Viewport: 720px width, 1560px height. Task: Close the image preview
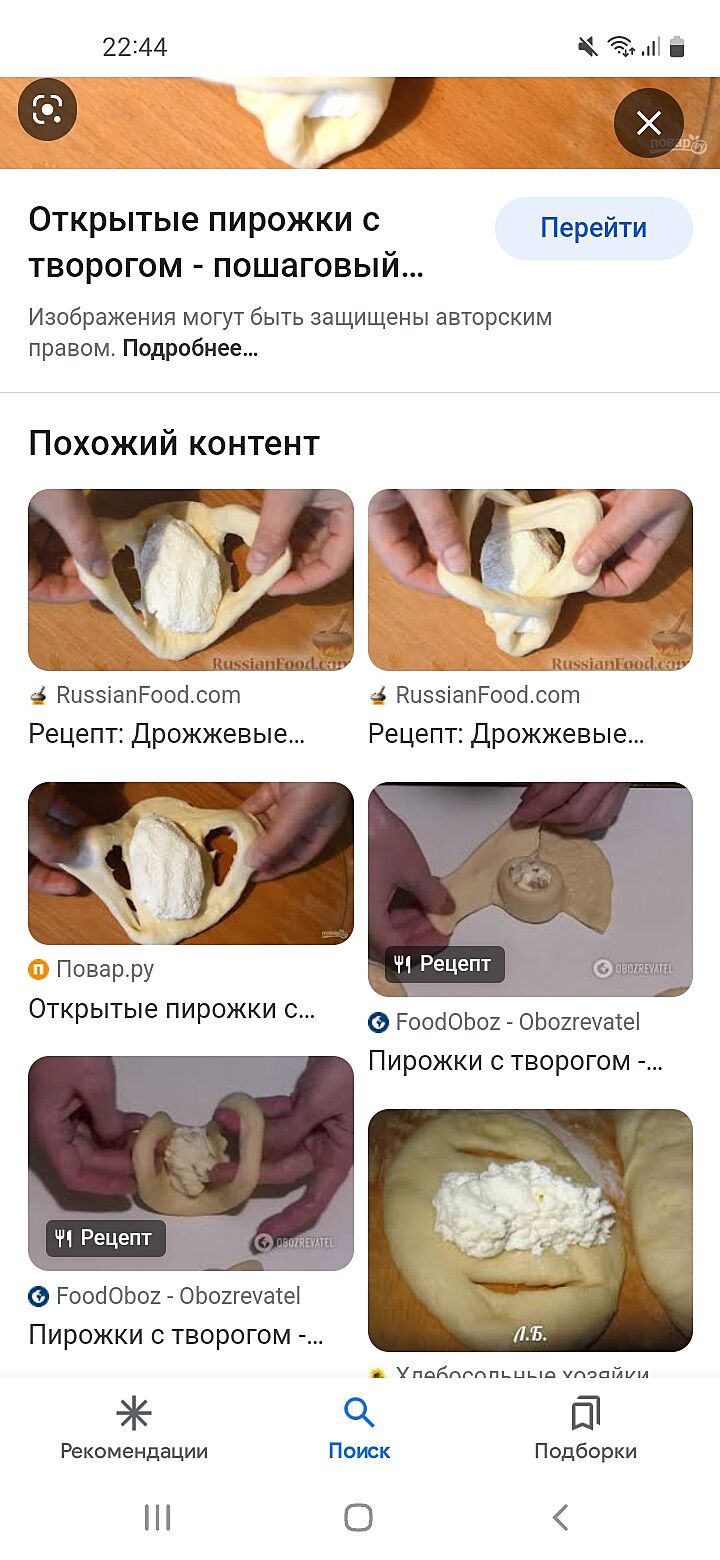click(x=648, y=123)
